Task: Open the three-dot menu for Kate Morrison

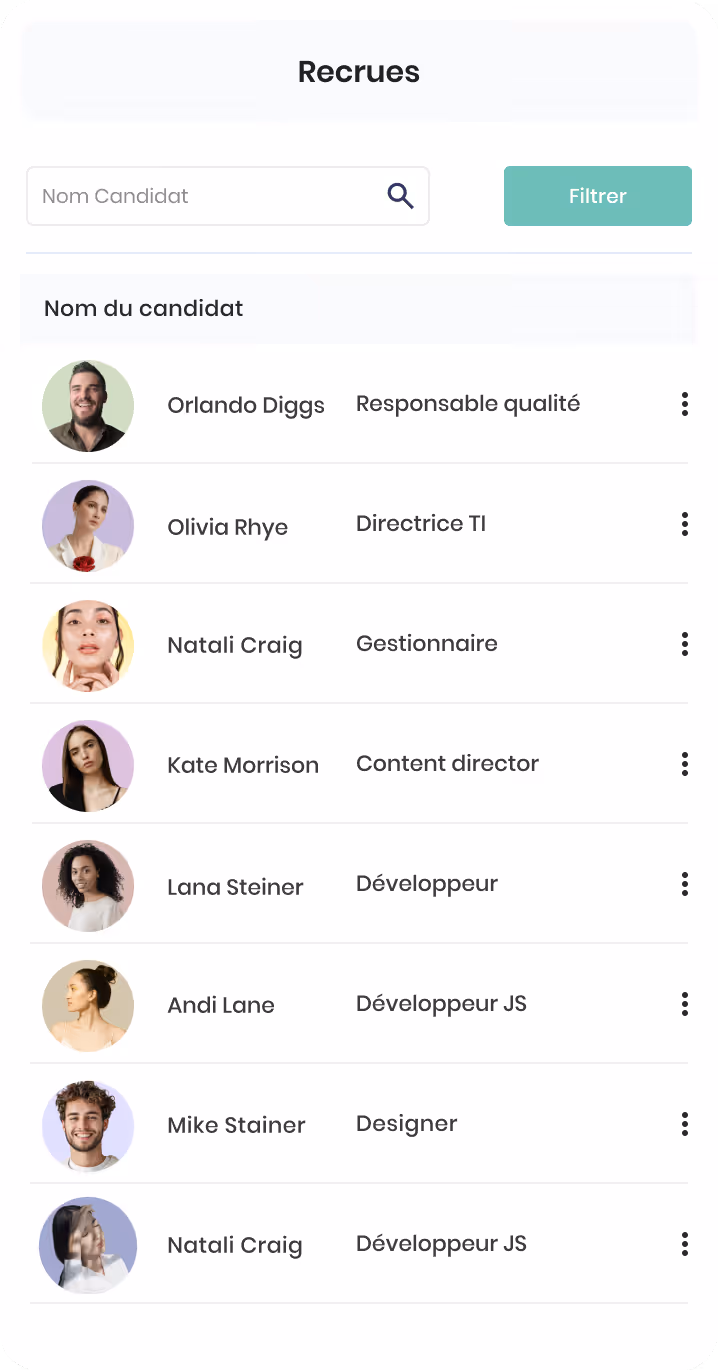Action: (x=685, y=764)
